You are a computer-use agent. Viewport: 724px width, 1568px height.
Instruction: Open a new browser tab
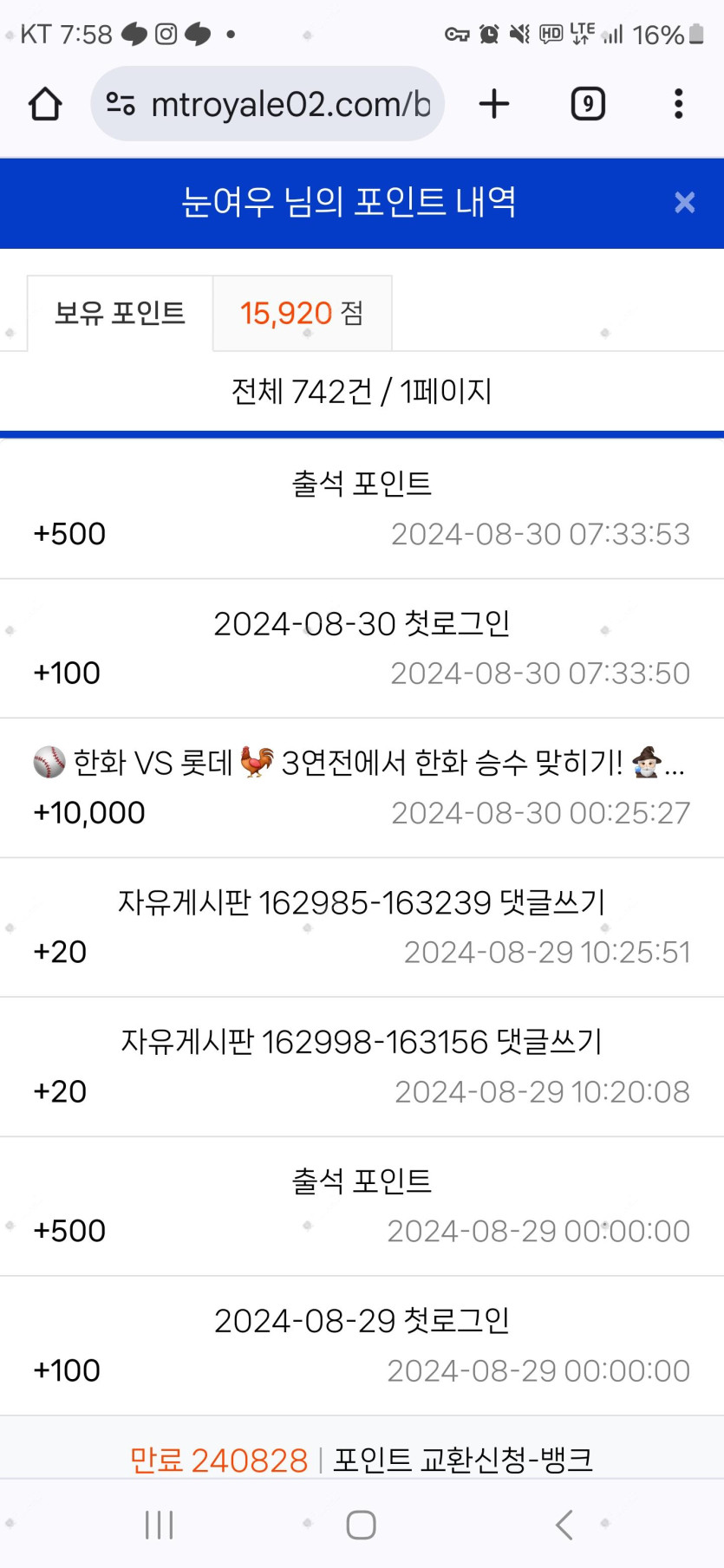494,104
